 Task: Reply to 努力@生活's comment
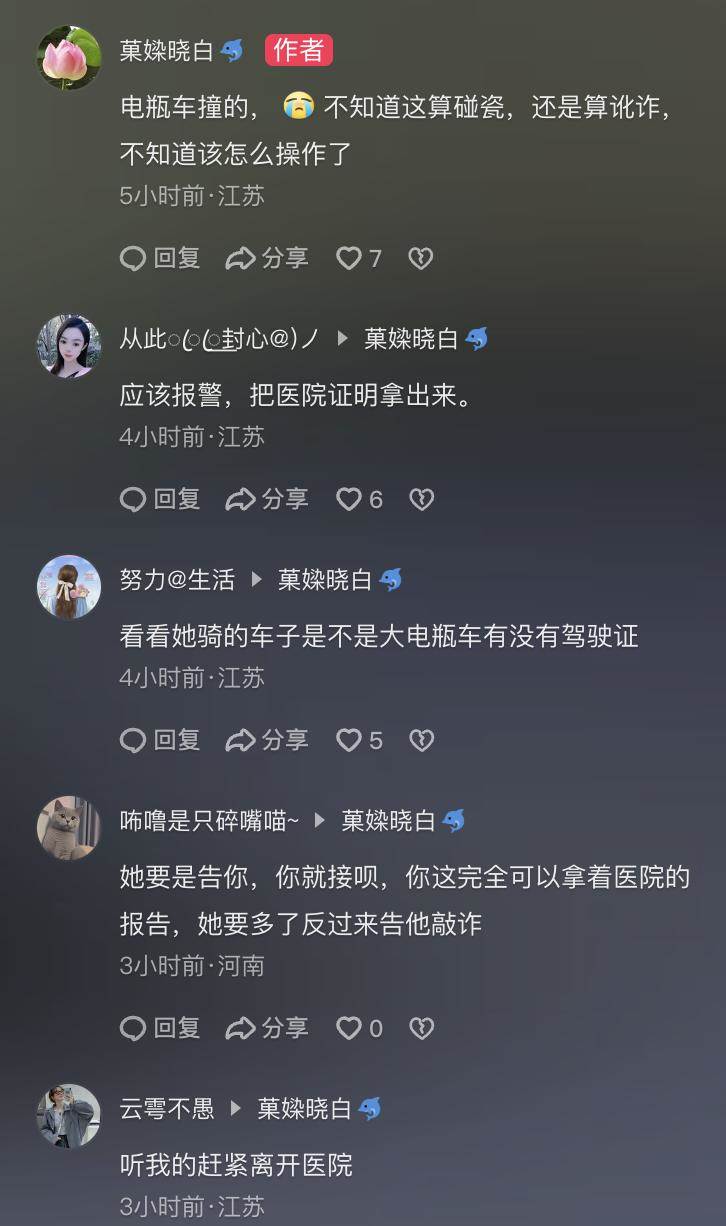pos(160,740)
